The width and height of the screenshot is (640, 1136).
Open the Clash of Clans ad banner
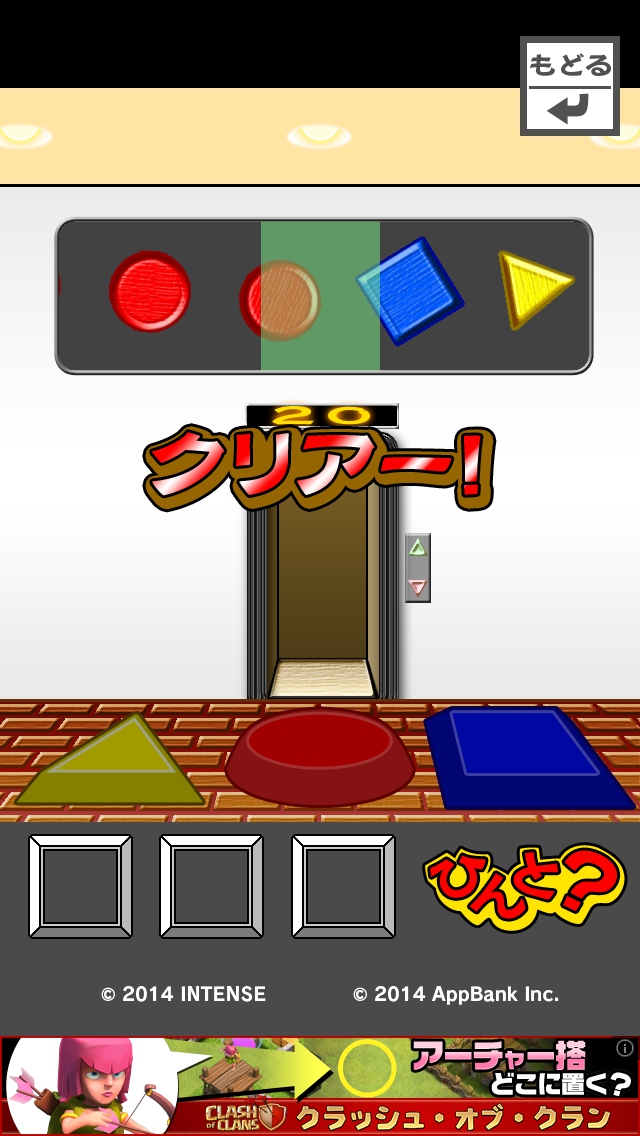click(x=320, y=1085)
